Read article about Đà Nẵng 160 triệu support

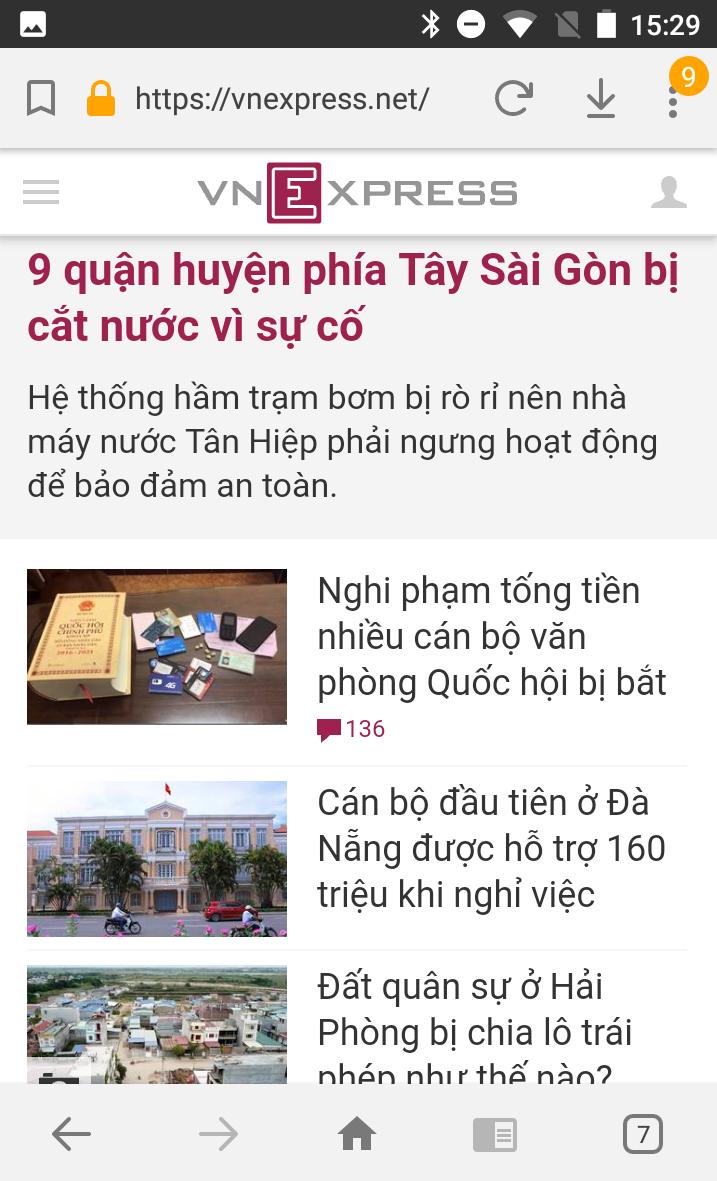tap(491, 848)
